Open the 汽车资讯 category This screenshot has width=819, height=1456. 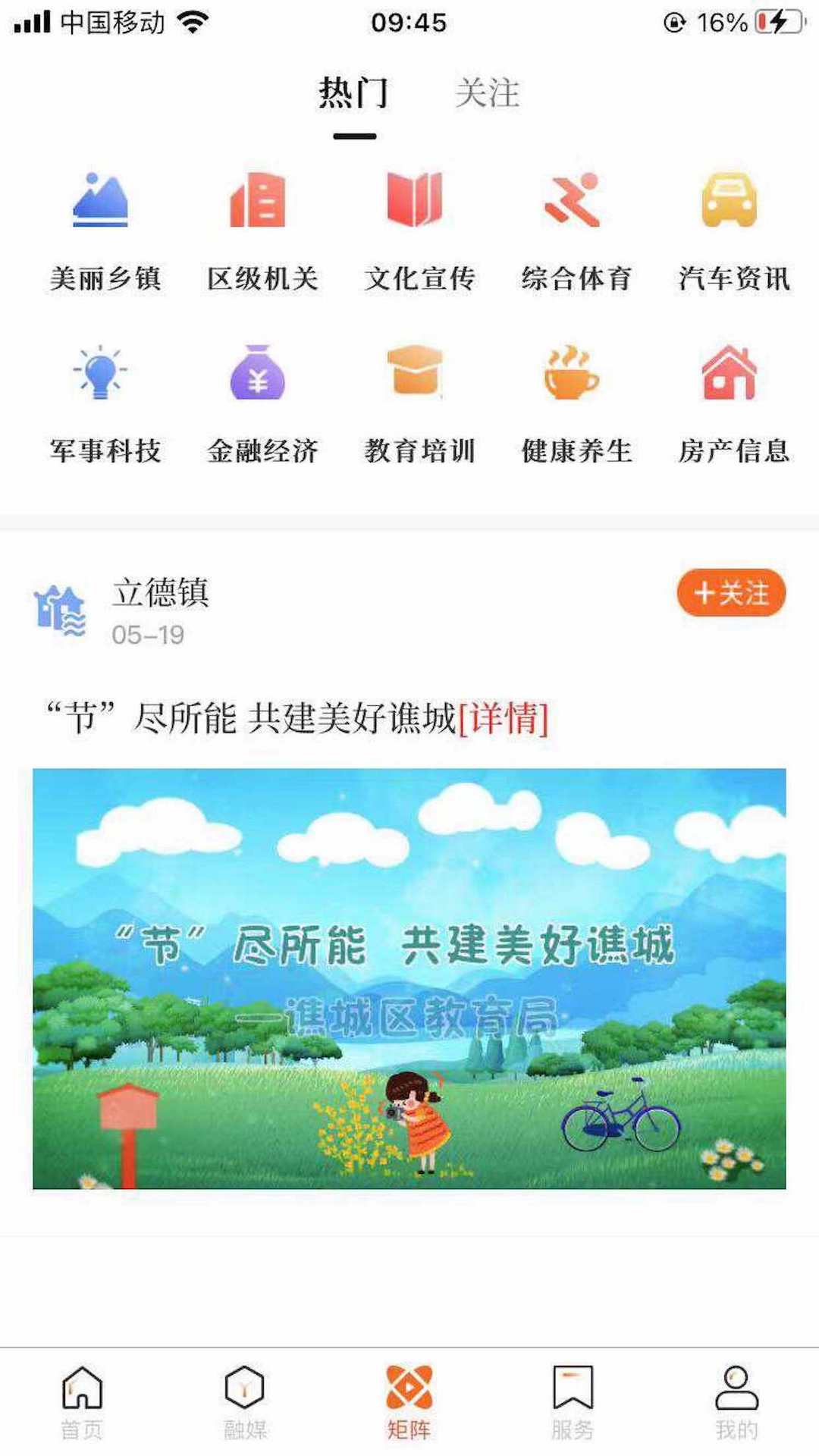pos(733,231)
